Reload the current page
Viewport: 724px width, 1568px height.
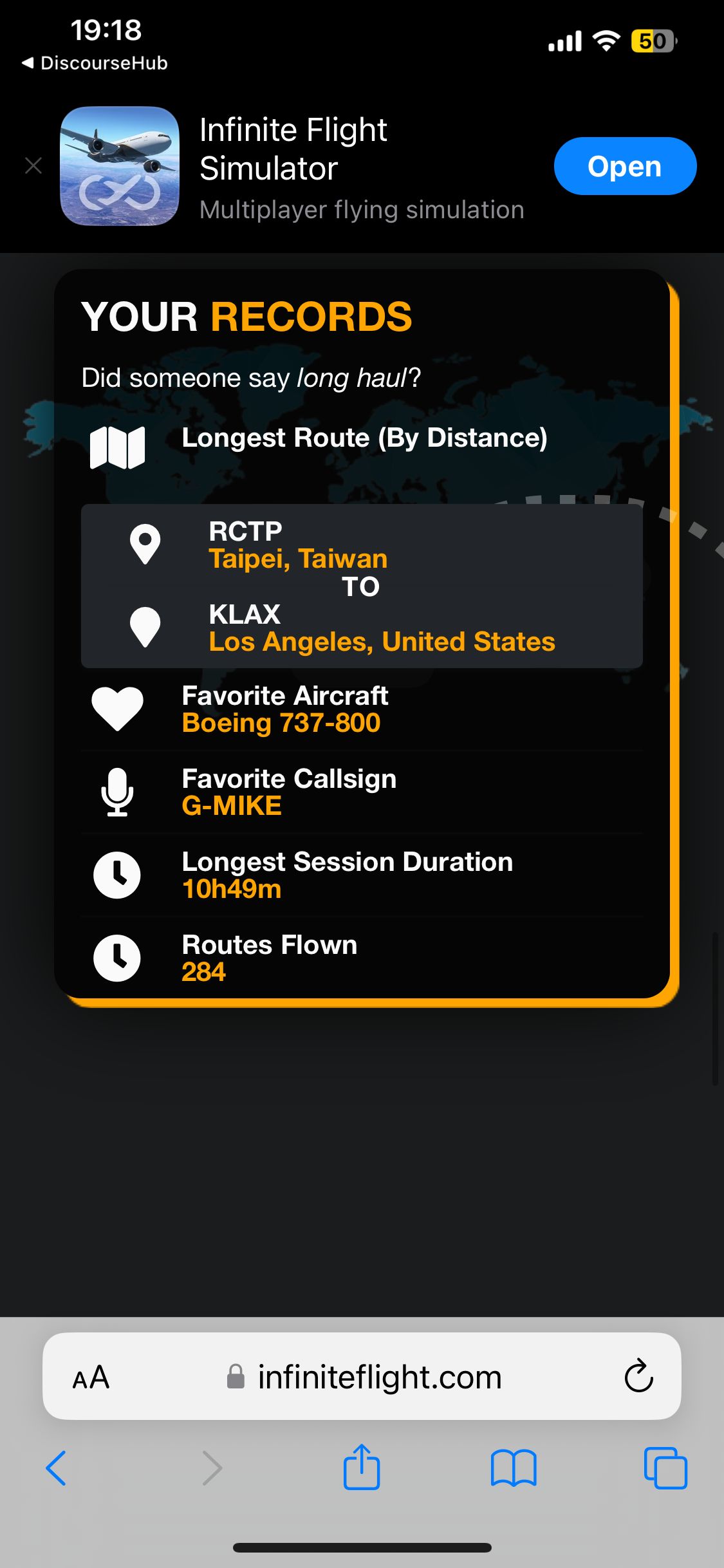click(x=638, y=1377)
